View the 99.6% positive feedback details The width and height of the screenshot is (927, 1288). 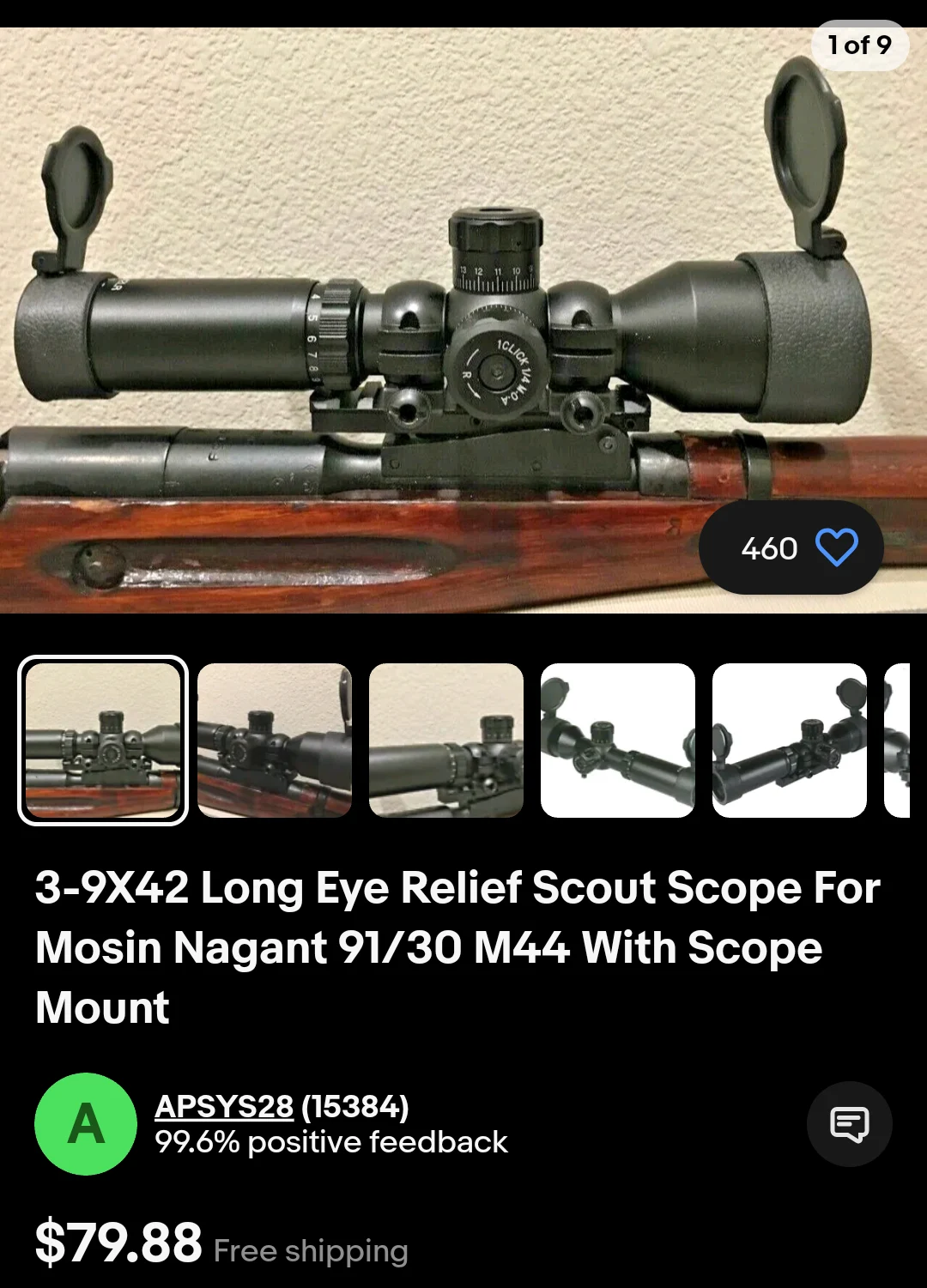pyautogui.click(x=332, y=1142)
